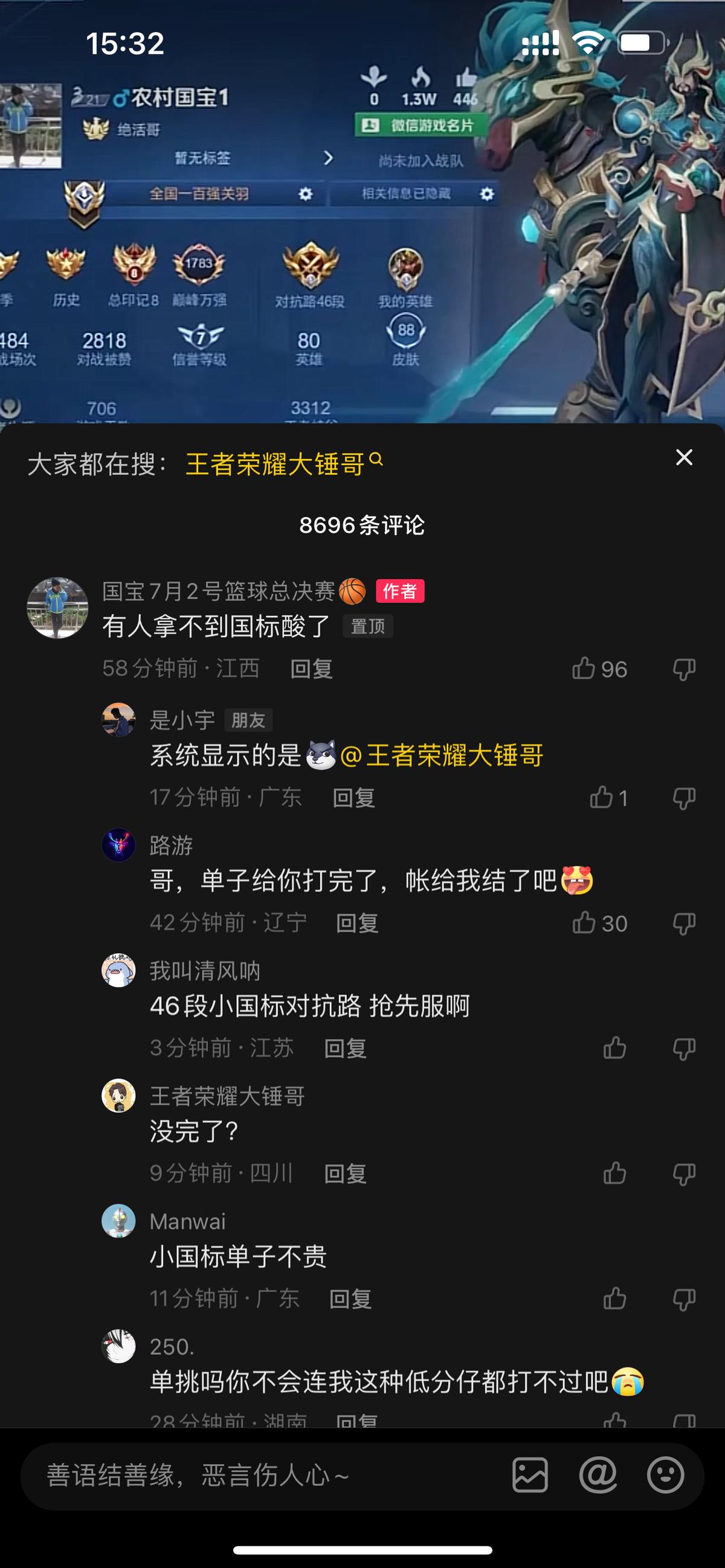The image size is (725, 1568).
Task: Open the emoji picker
Action: (665, 1476)
